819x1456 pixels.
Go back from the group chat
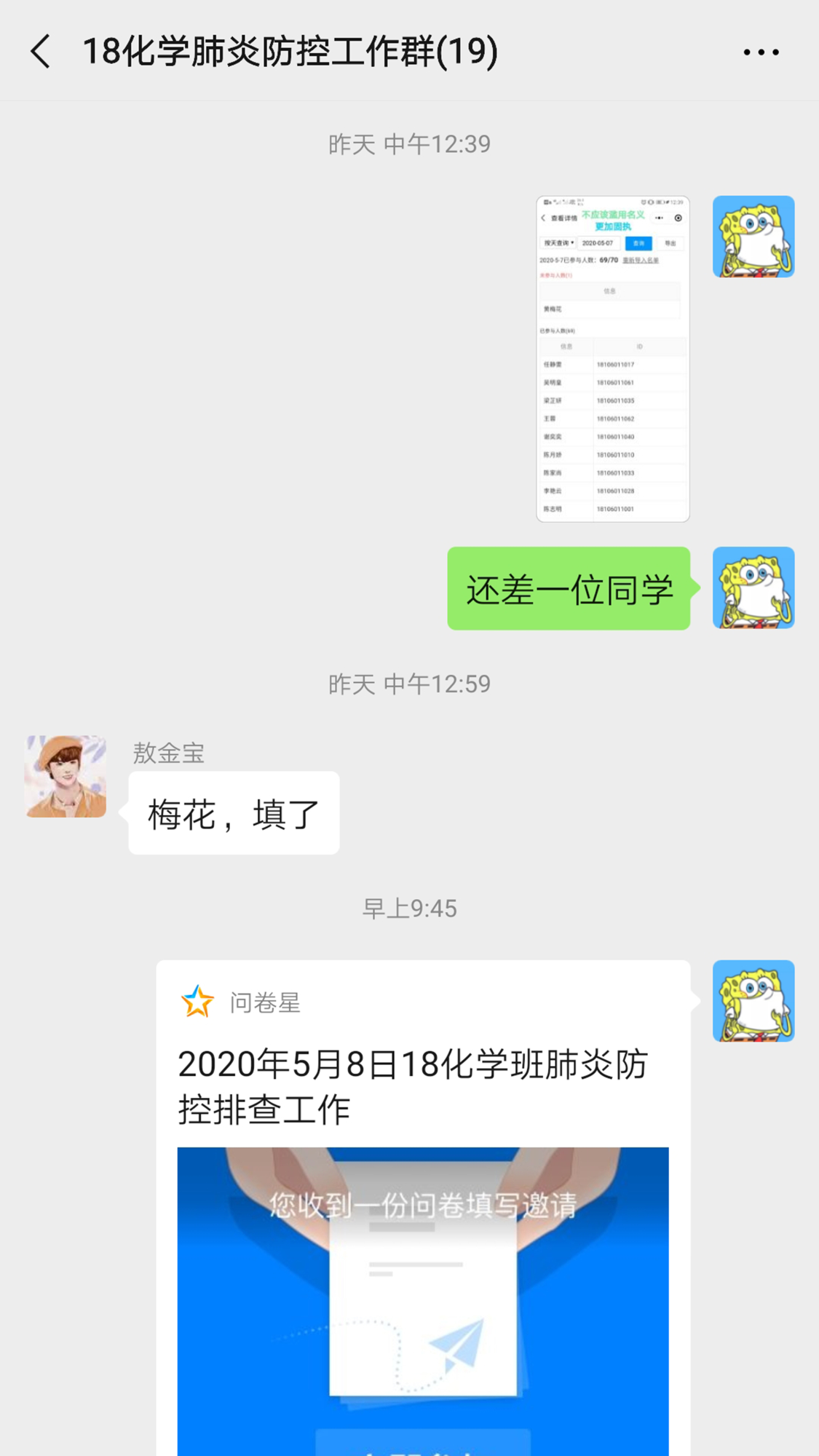41,52
